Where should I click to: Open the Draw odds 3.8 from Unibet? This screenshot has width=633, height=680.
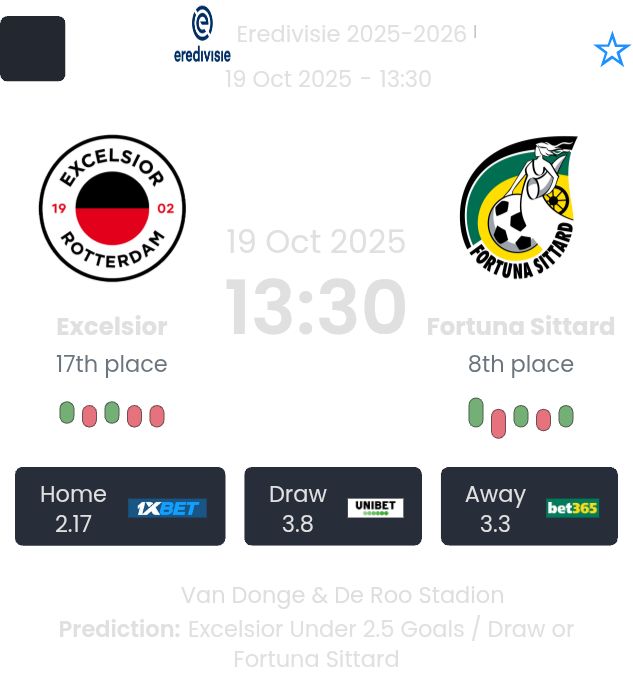tap(332, 507)
